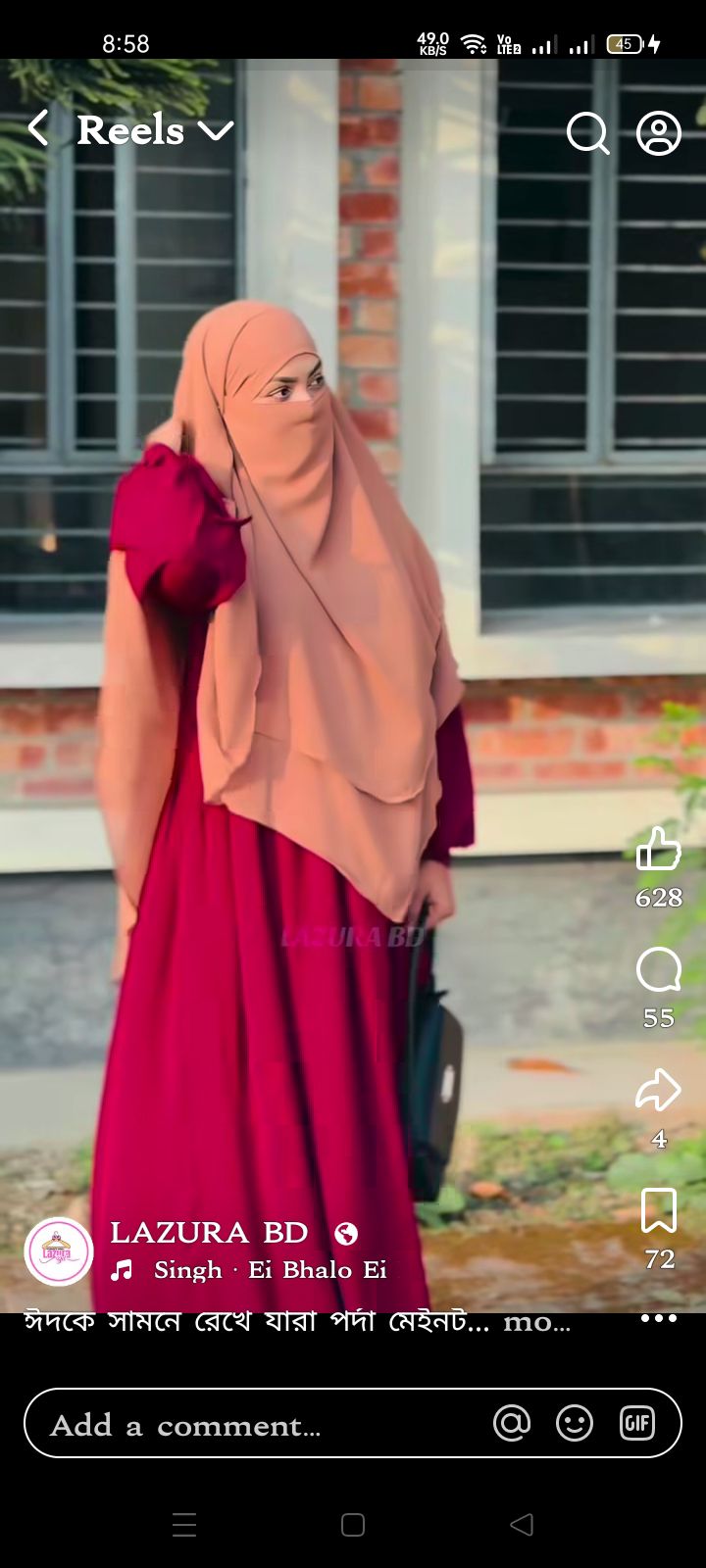Screen dimensions: 706x1568
Task: Open the comments on this reel
Action: point(658,970)
